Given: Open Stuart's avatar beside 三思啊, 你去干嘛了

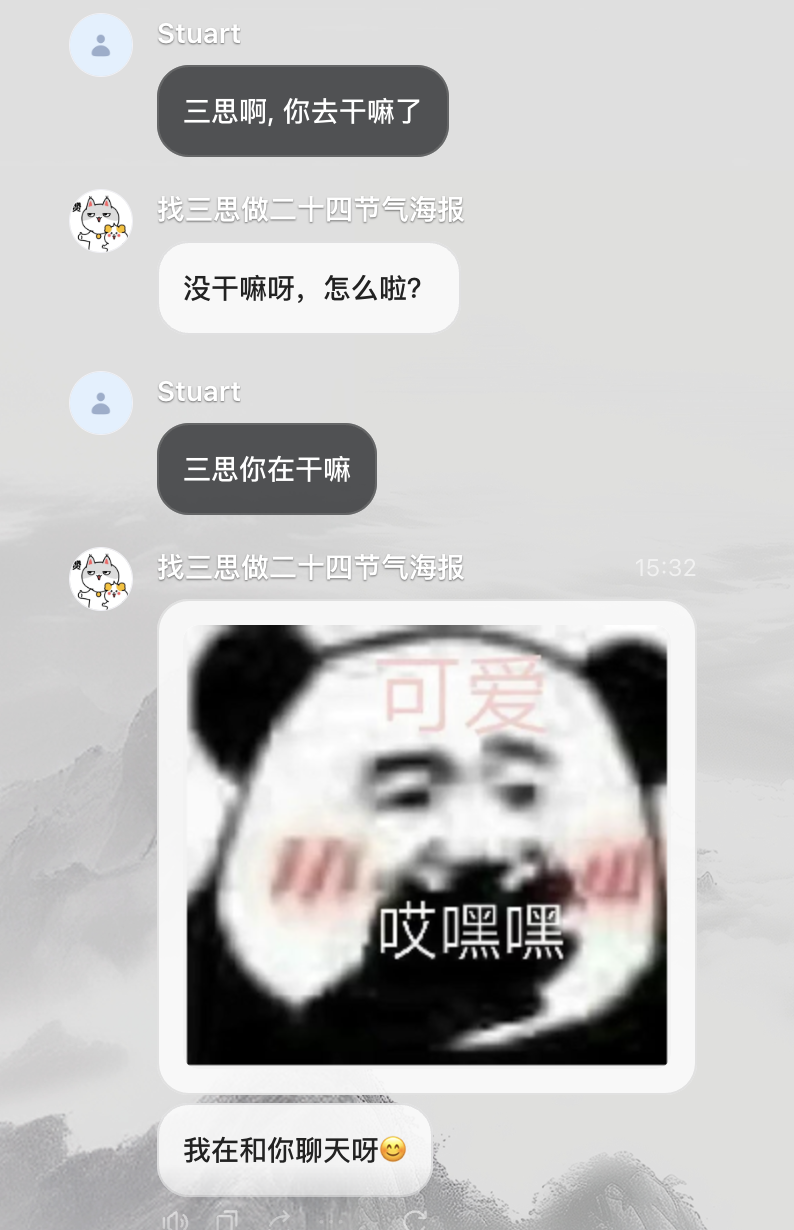Looking at the screenshot, I should tap(101, 45).
